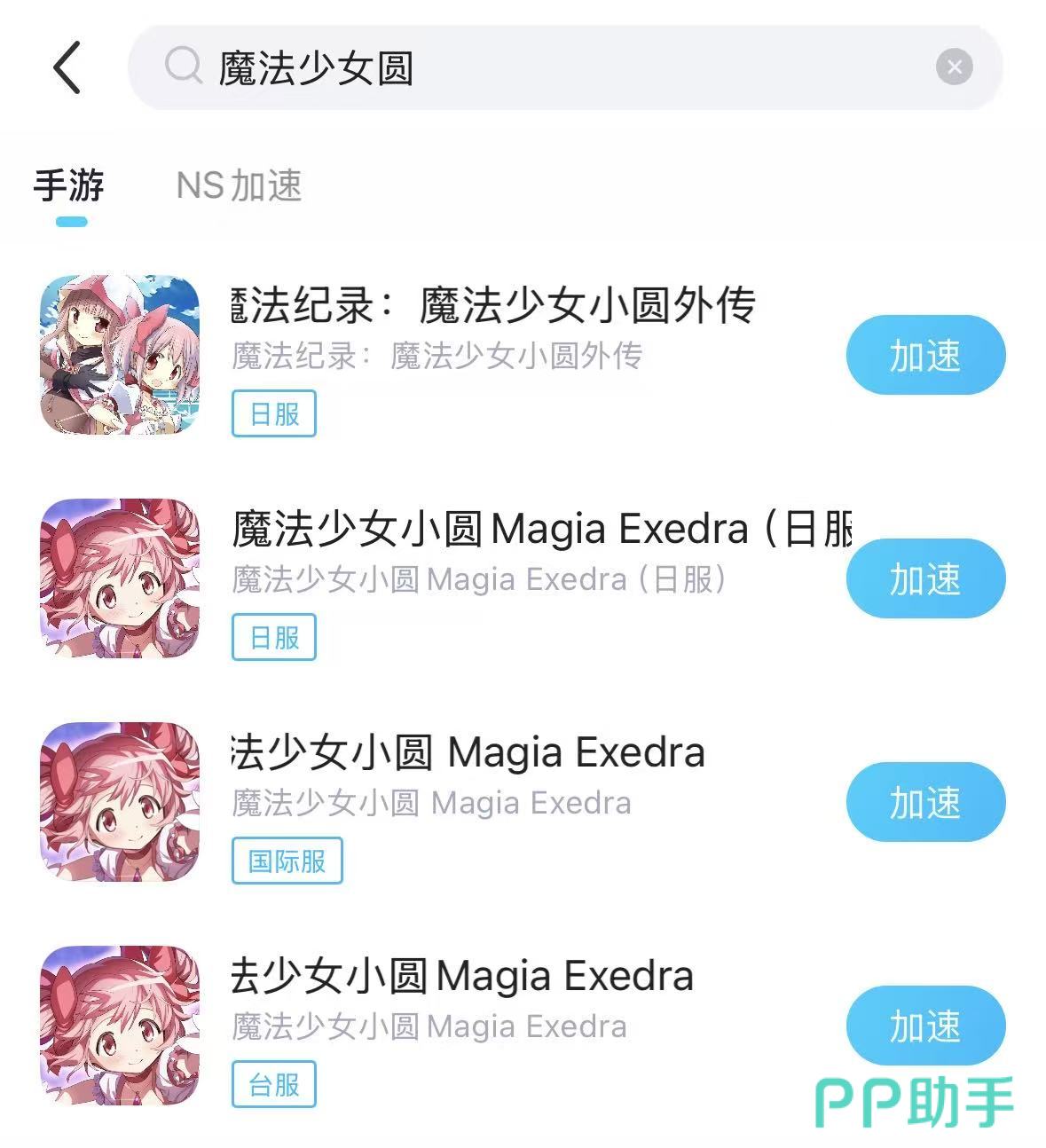Viewport: 1046px width, 1148px height.
Task: Hit 加速 on the 台服 Magia Exedra
Action: (x=925, y=1026)
